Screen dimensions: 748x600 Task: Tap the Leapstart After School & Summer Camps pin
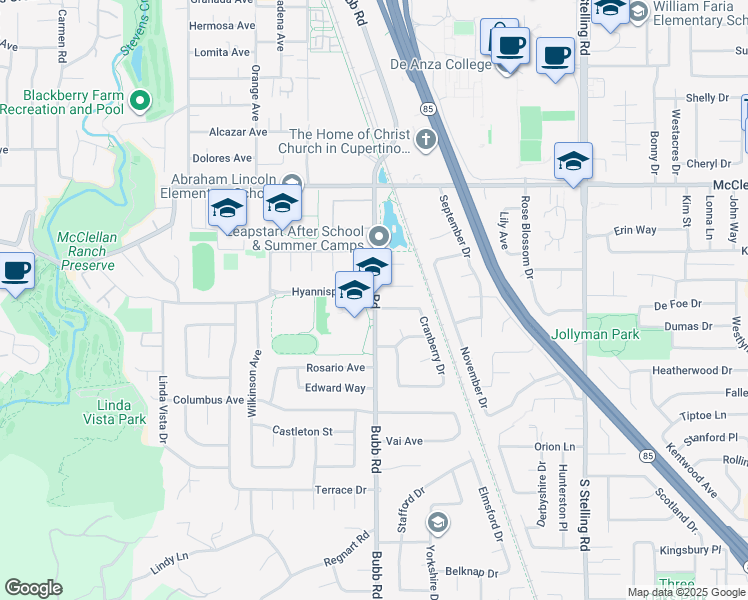[x=379, y=237]
